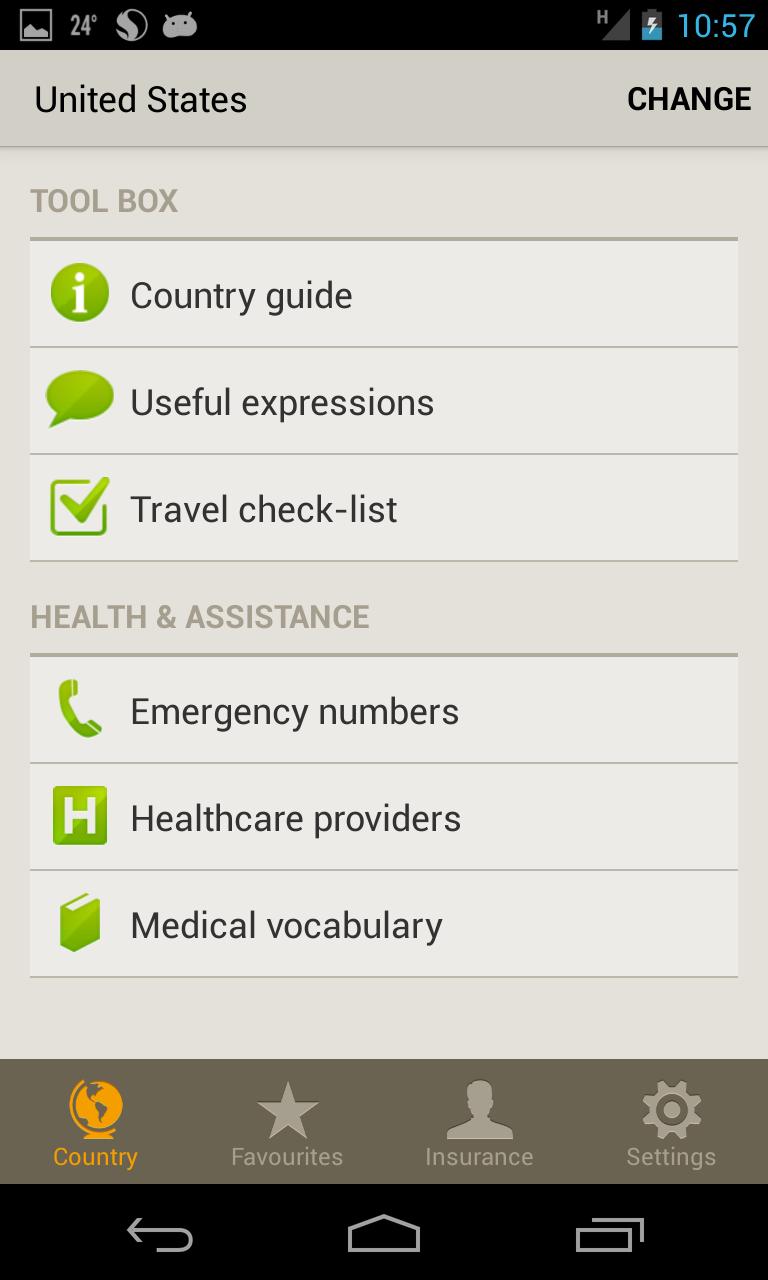Tap CHANGE to pick another country
The image size is (768, 1280).
coord(688,99)
